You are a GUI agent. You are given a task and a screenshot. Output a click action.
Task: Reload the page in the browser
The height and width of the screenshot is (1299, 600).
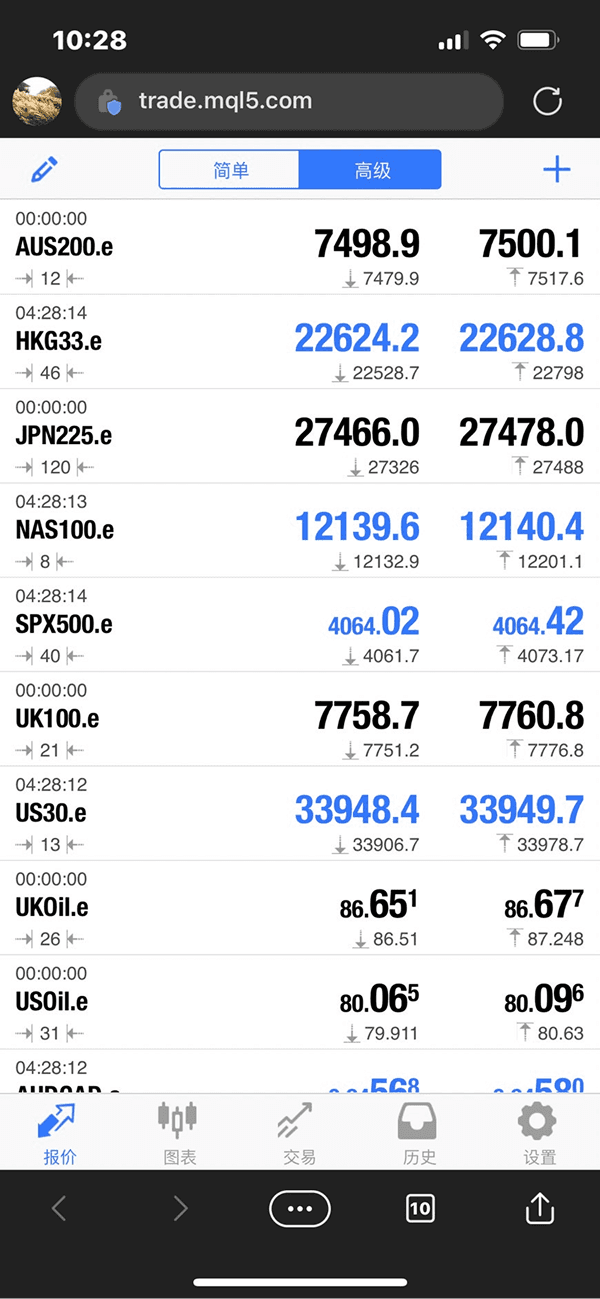pyautogui.click(x=547, y=101)
